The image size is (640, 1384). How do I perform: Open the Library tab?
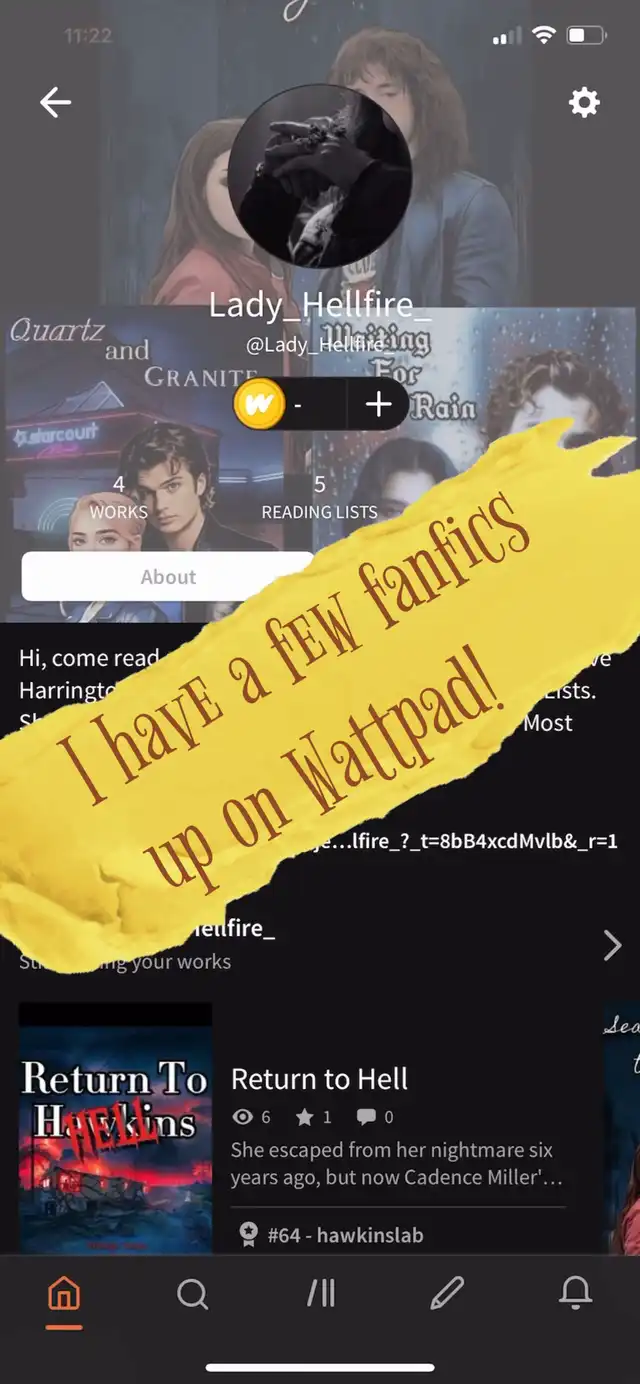point(320,1295)
